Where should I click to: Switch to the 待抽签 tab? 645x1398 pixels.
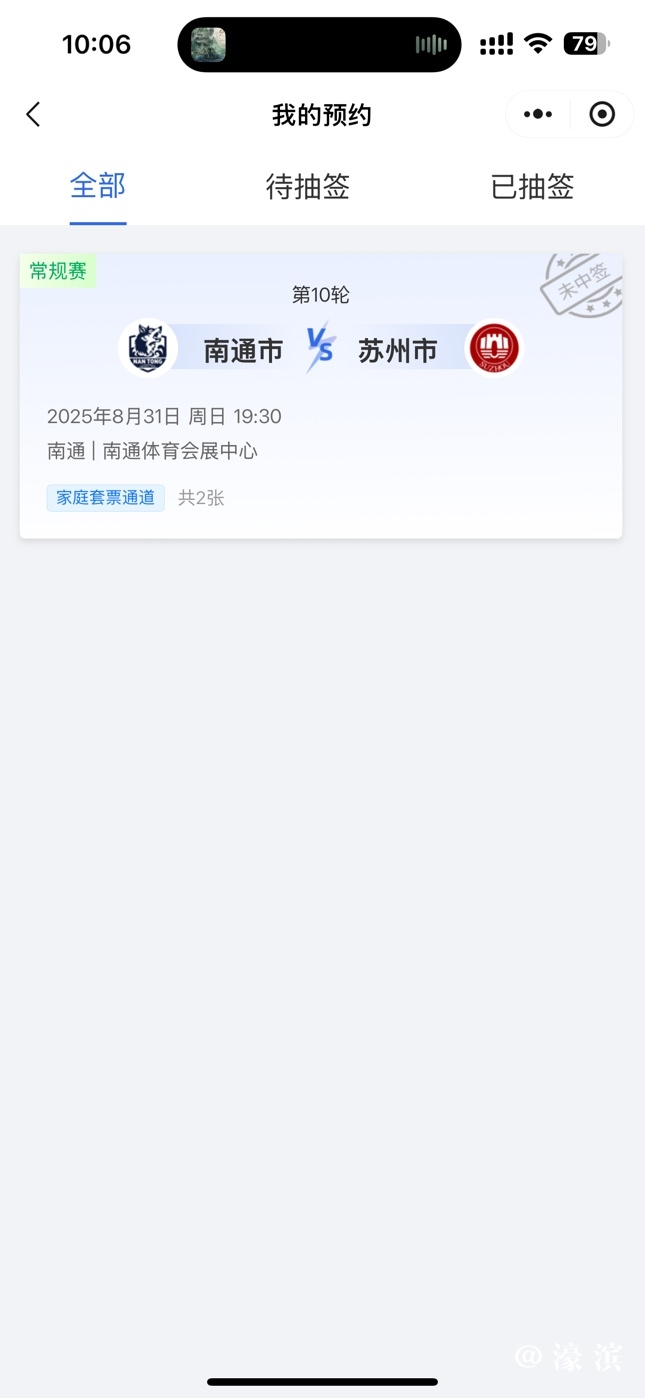(x=307, y=186)
